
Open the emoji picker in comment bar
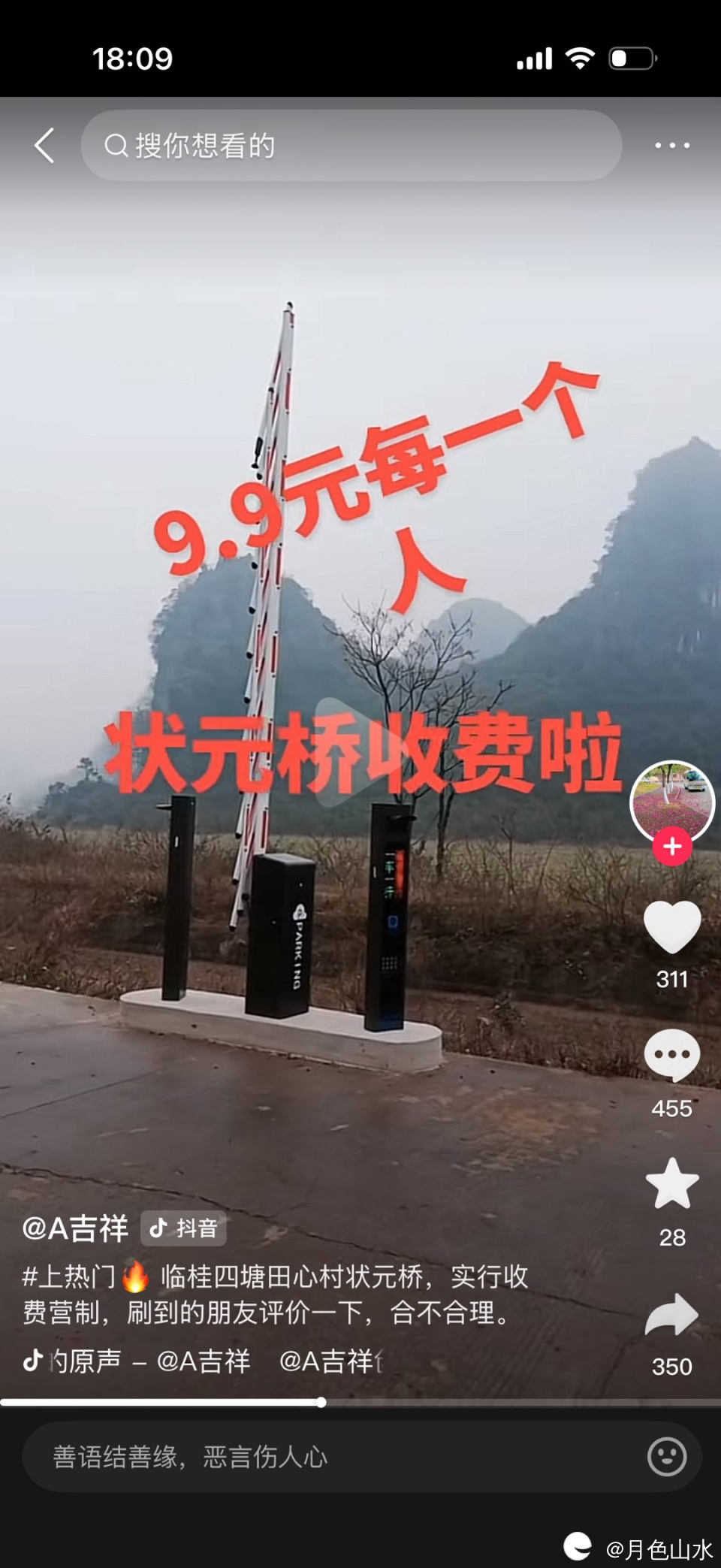(667, 1457)
